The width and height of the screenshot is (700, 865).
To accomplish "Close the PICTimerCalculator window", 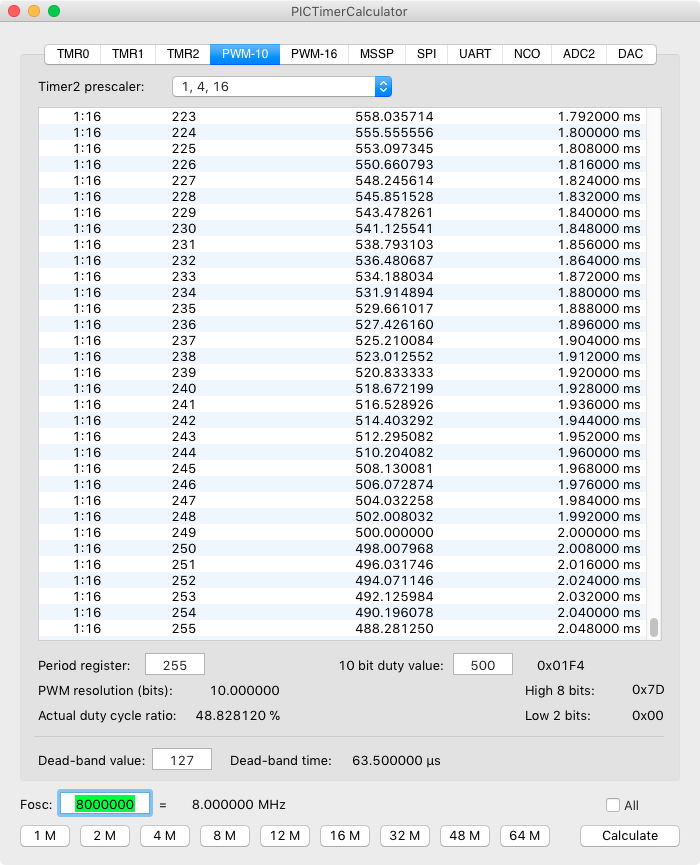I will click(13, 11).
